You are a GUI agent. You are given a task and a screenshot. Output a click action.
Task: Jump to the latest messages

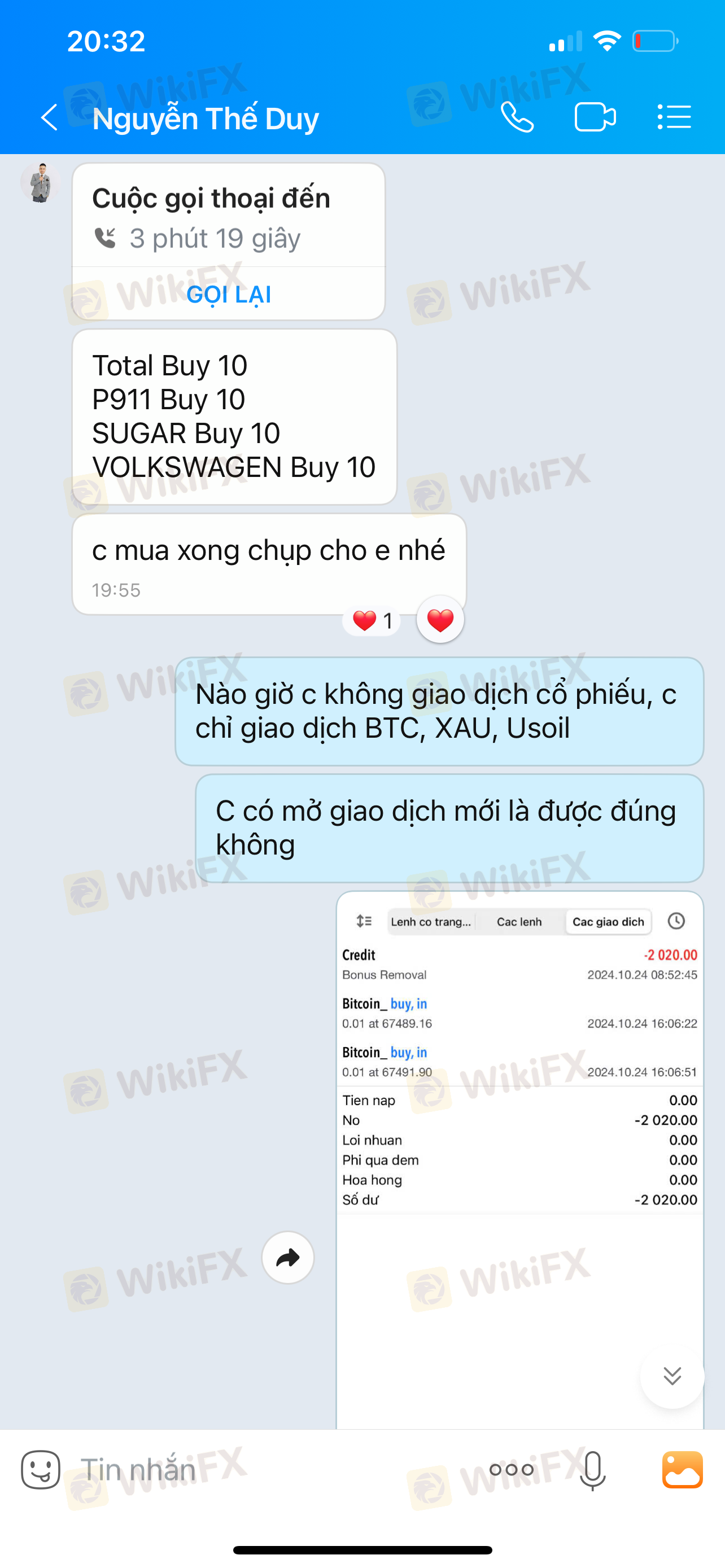tap(672, 1376)
